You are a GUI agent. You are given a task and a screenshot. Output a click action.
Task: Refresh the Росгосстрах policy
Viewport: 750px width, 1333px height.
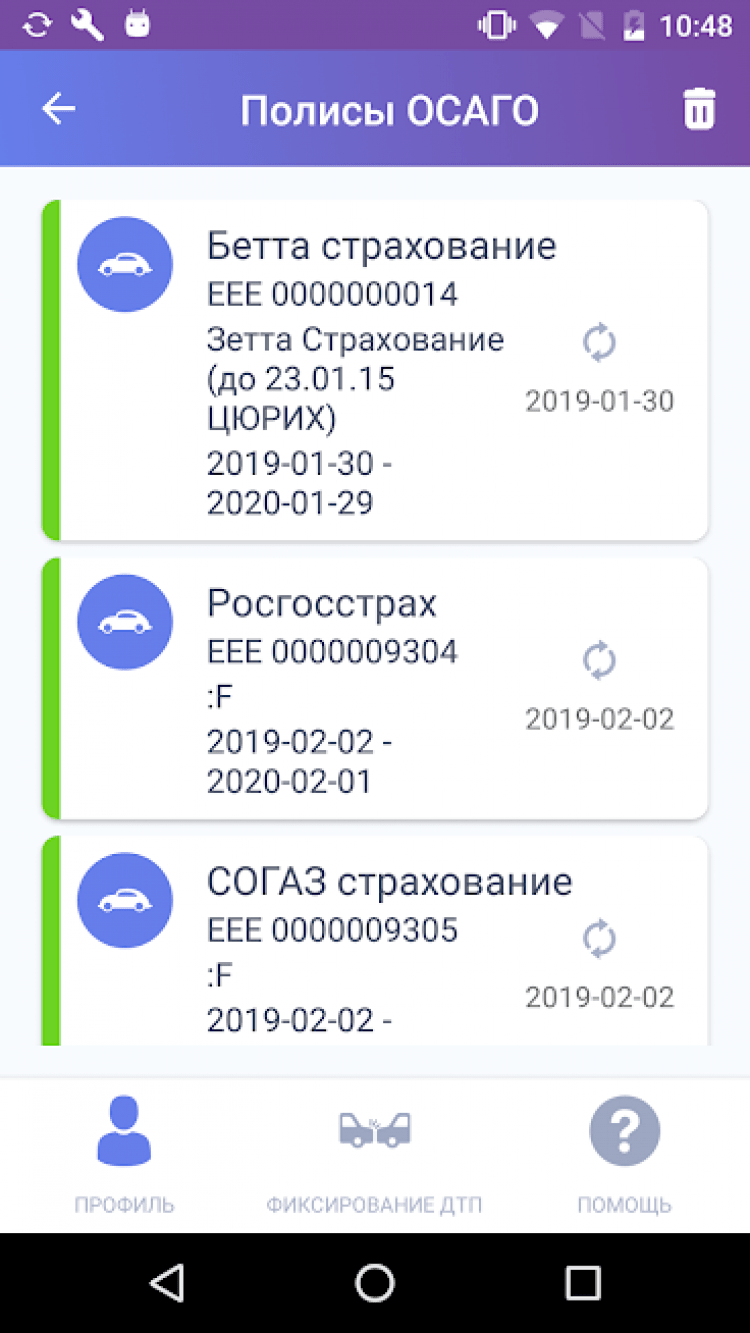pyautogui.click(x=599, y=661)
